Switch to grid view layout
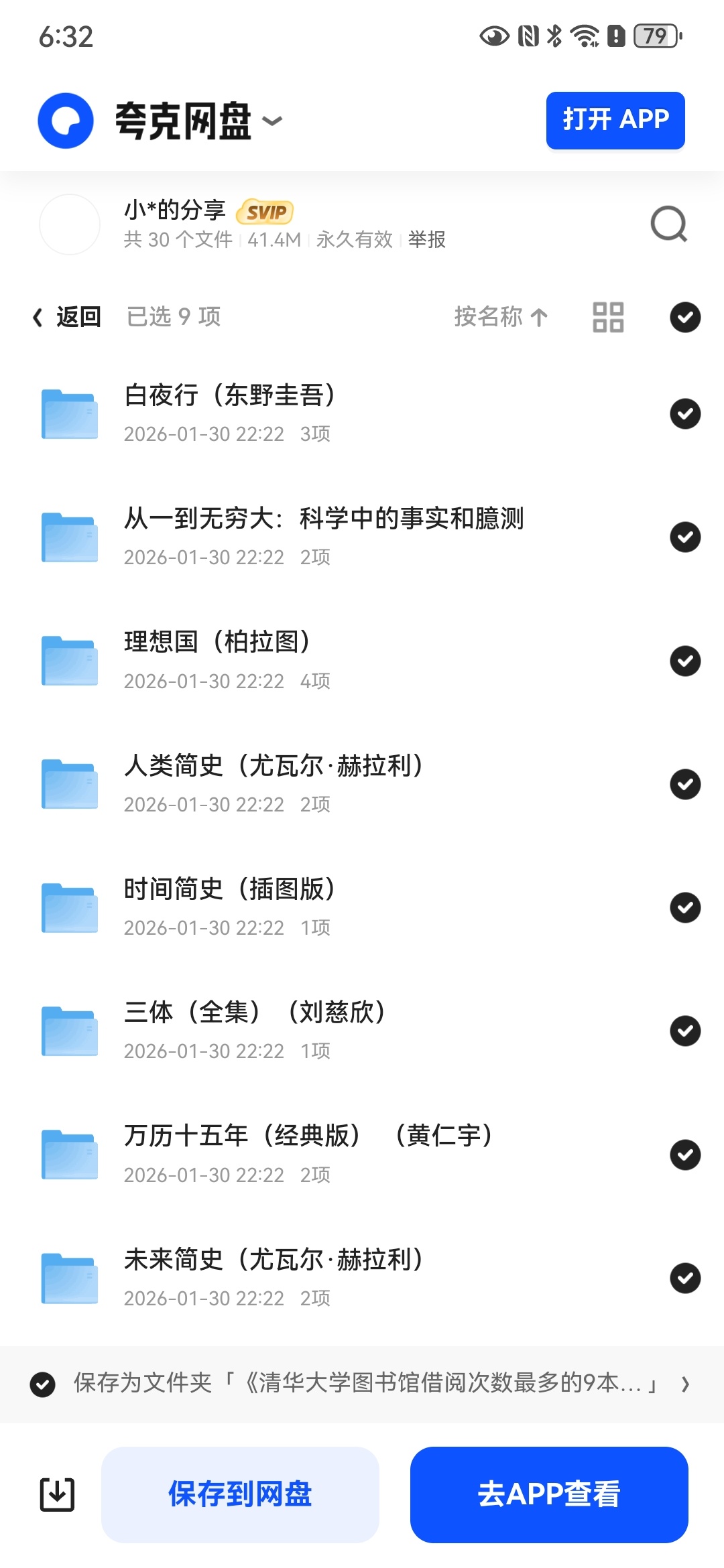Image resolution: width=724 pixels, height=1568 pixels. click(608, 317)
